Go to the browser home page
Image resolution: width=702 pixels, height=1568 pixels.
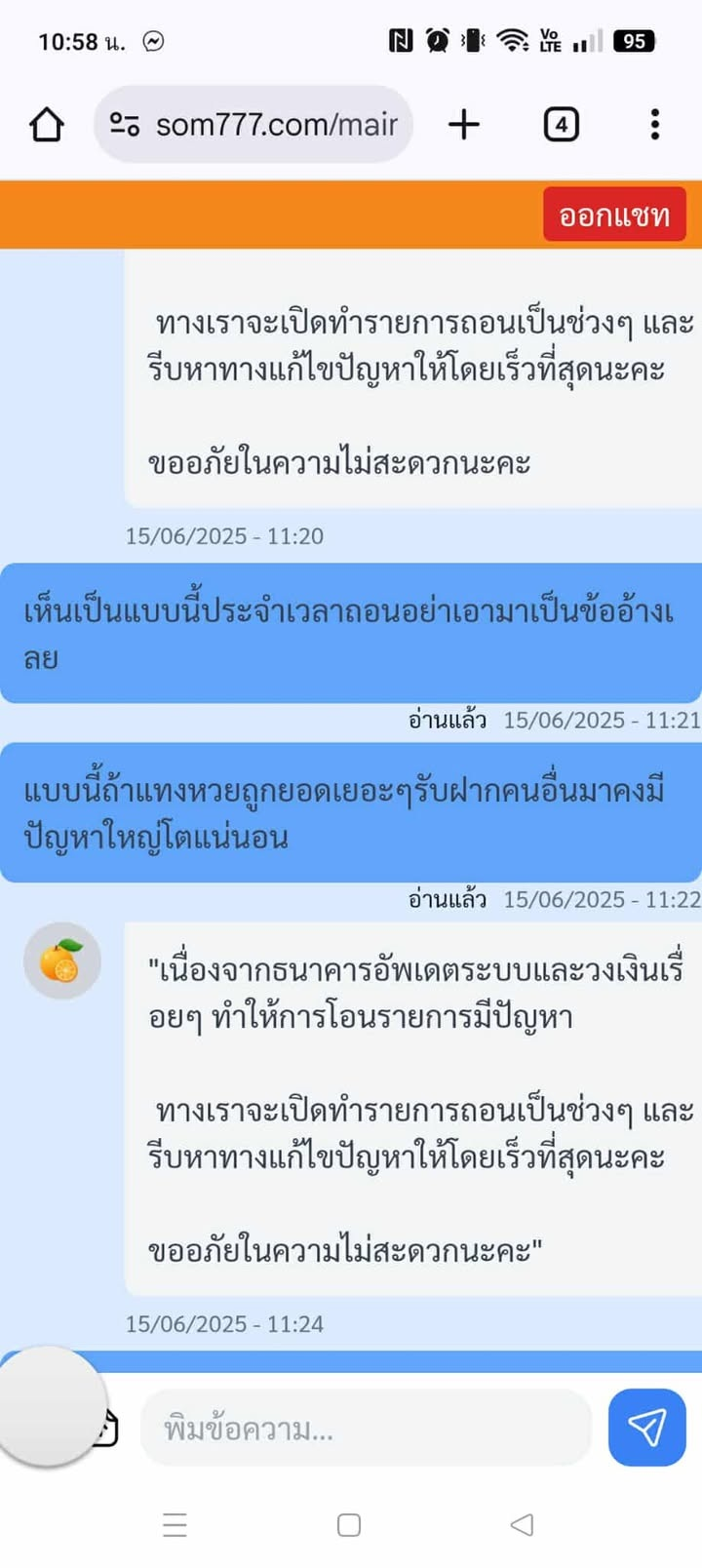[46, 125]
